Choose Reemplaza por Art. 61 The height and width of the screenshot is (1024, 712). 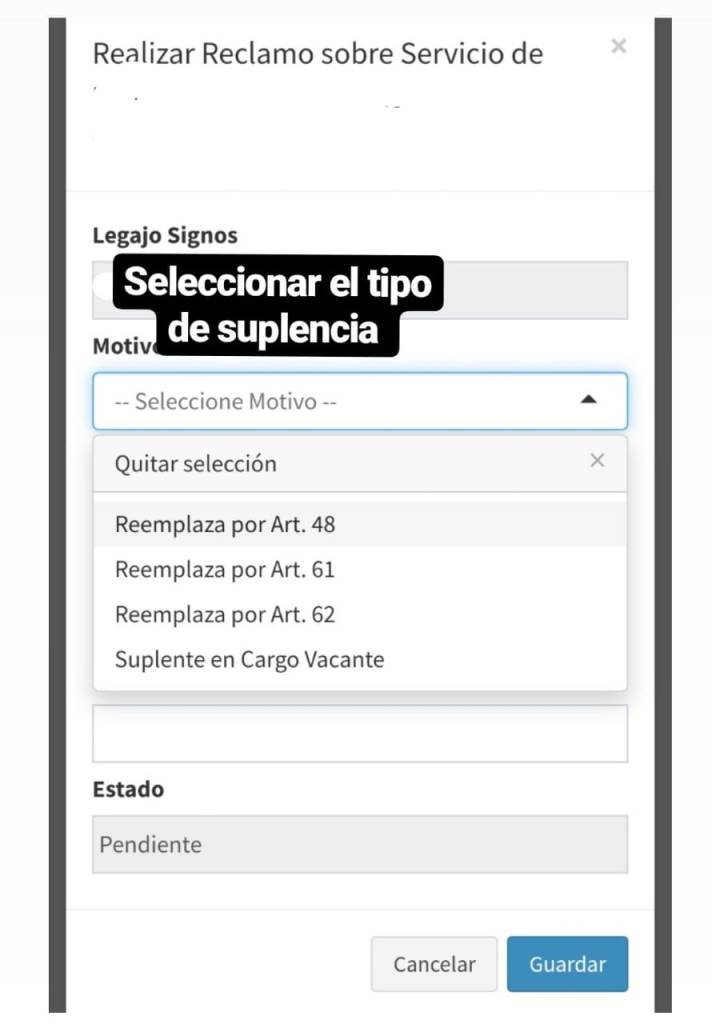(x=225, y=570)
